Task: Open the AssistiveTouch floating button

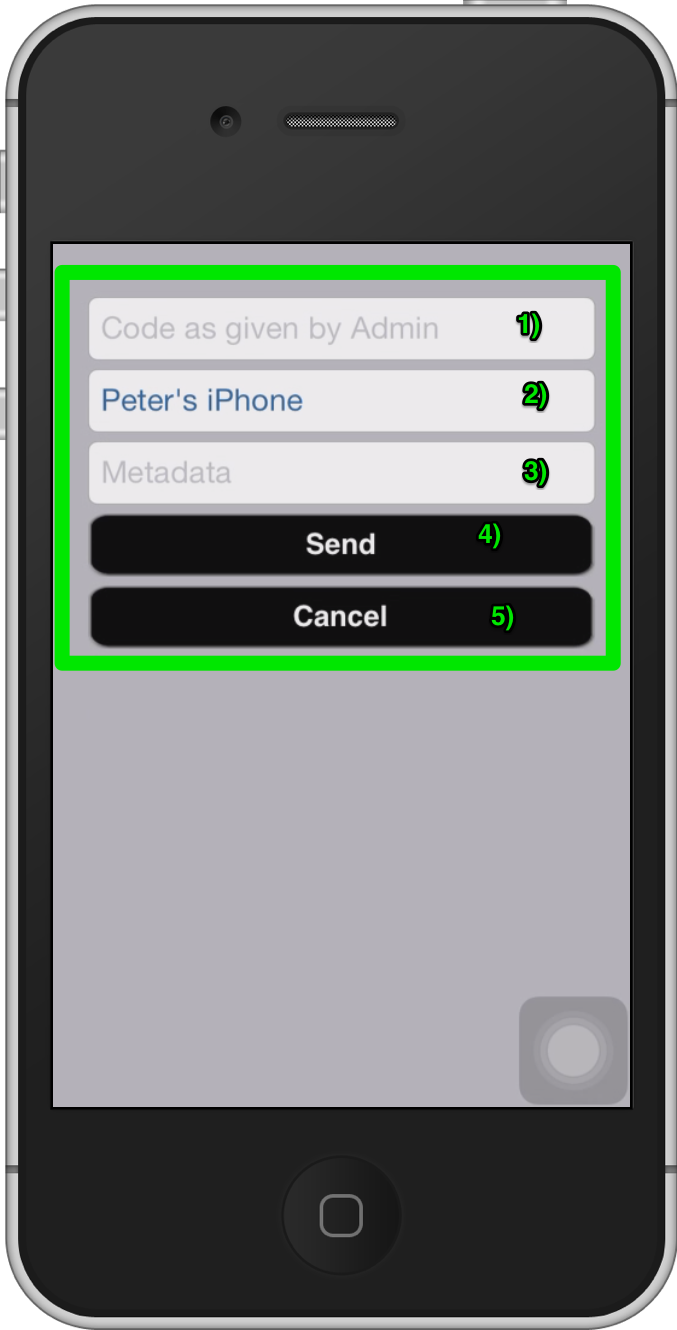Action: click(573, 1051)
